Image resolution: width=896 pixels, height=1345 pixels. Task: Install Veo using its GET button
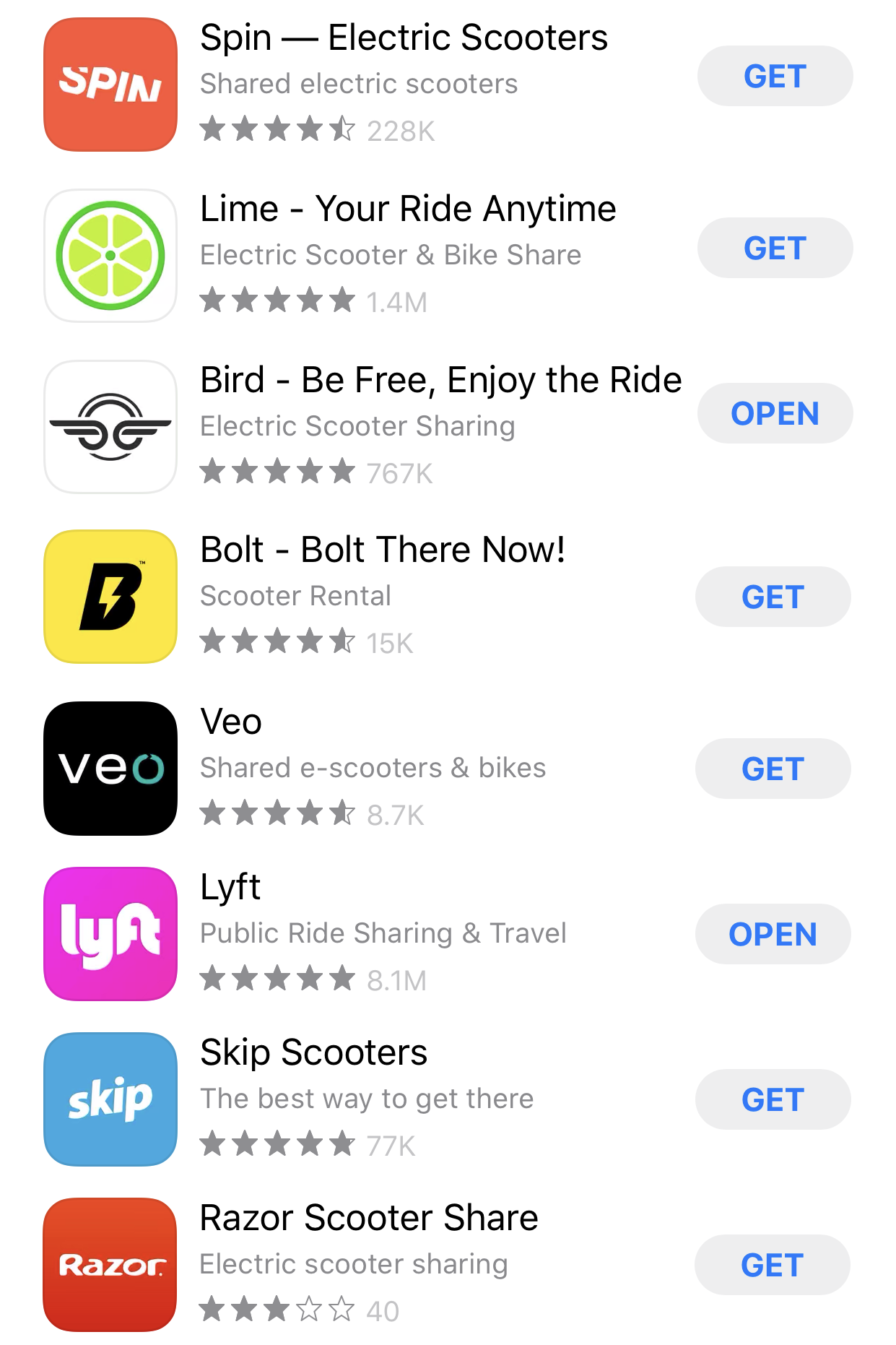click(x=773, y=769)
